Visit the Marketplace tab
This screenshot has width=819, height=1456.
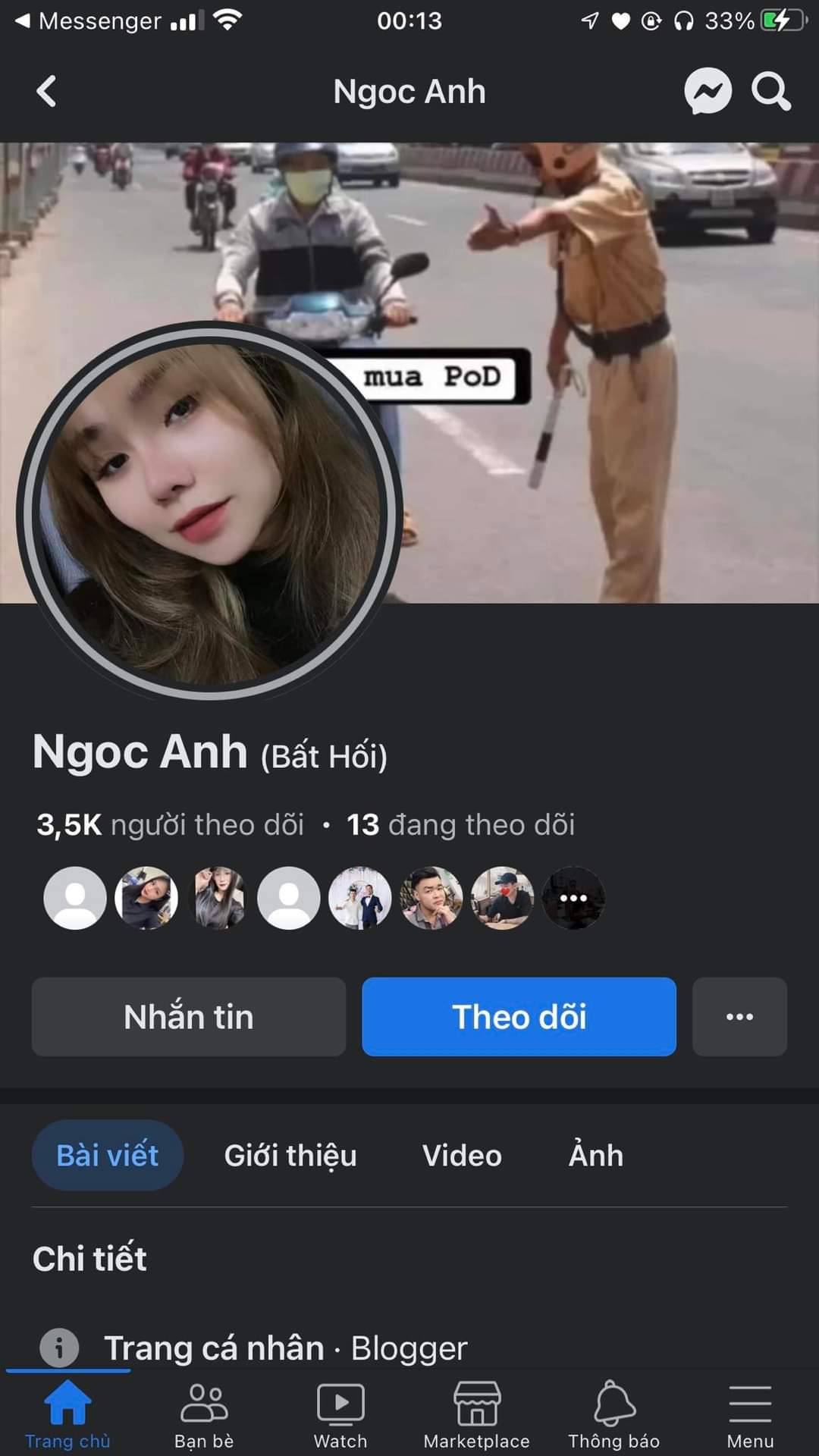point(477,1414)
